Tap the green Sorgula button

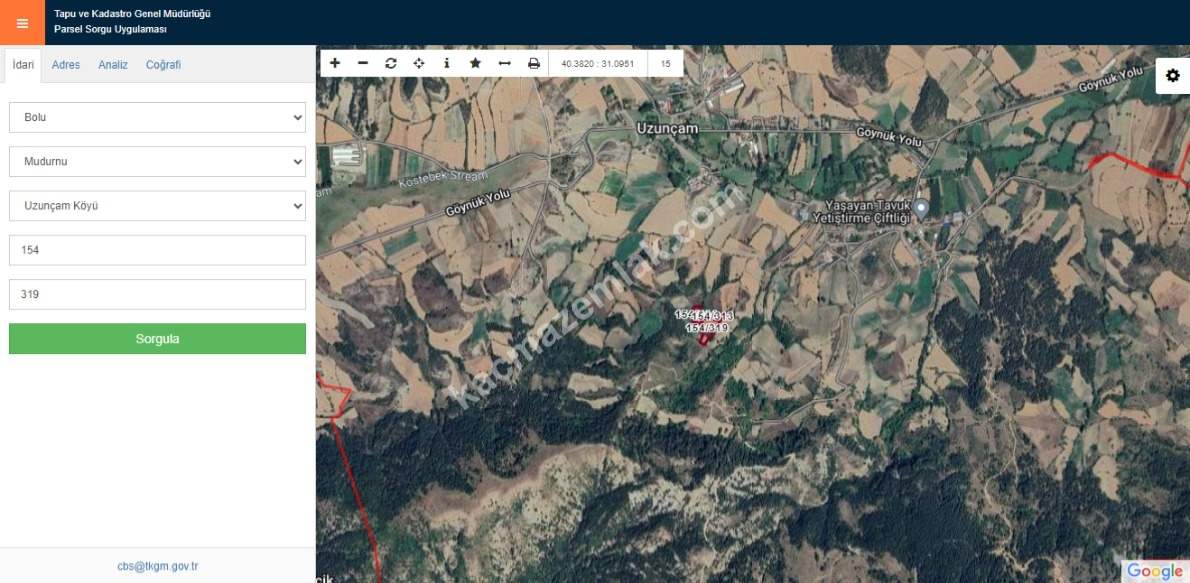pyautogui.click(x=157, y=339)
